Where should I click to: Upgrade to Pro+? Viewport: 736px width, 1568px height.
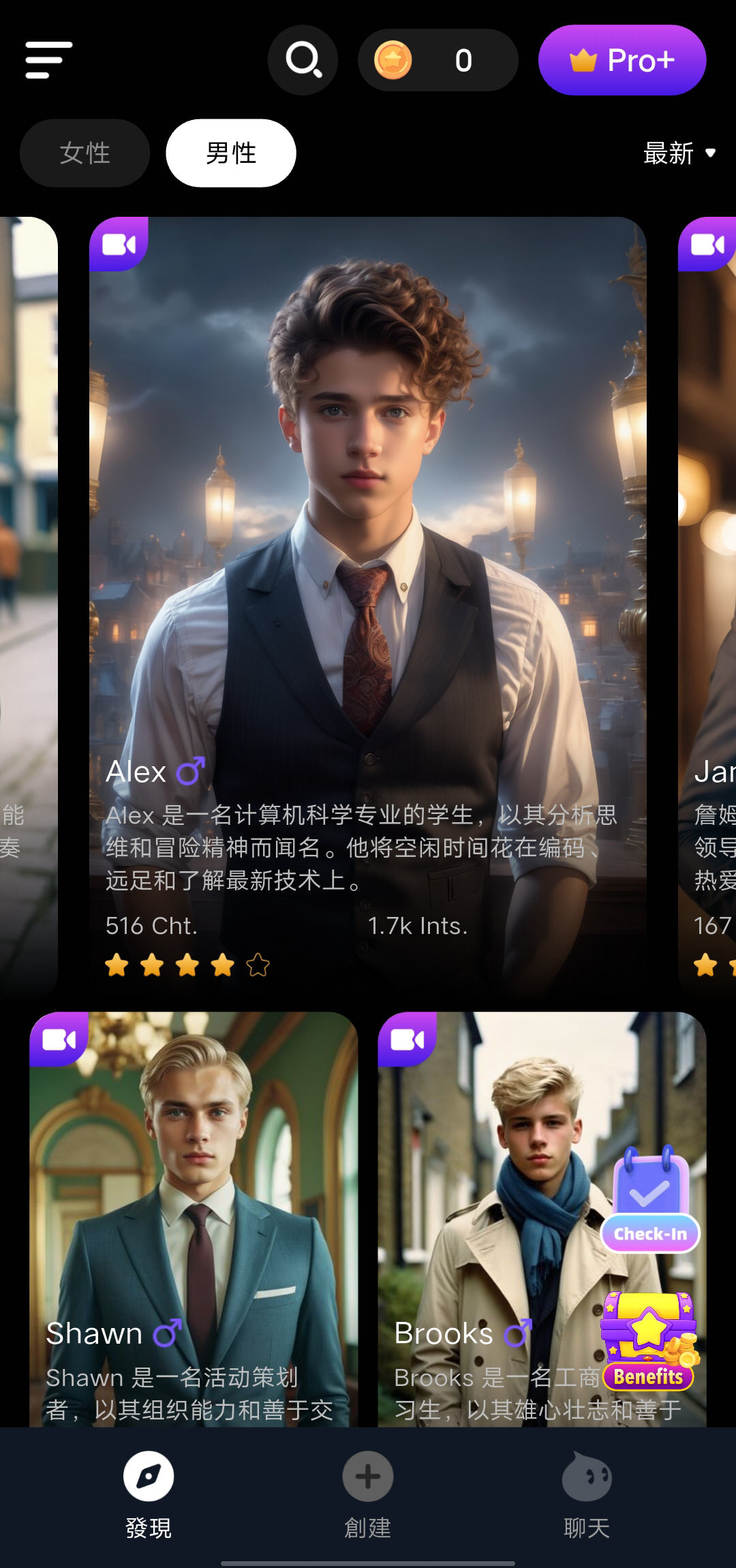(x=622, y=60)
